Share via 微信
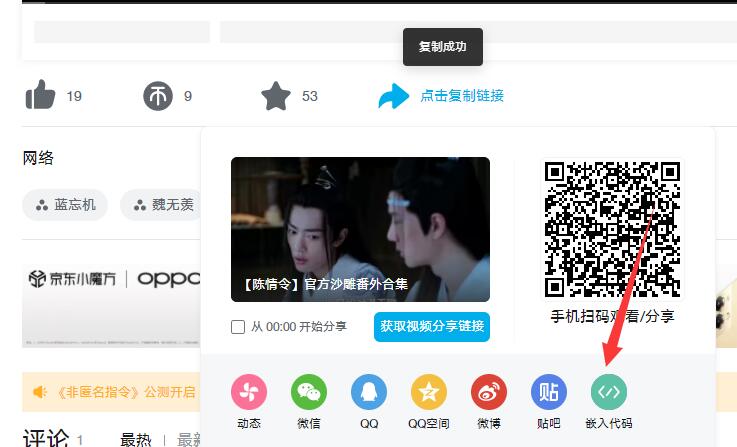 coord(308,393)
